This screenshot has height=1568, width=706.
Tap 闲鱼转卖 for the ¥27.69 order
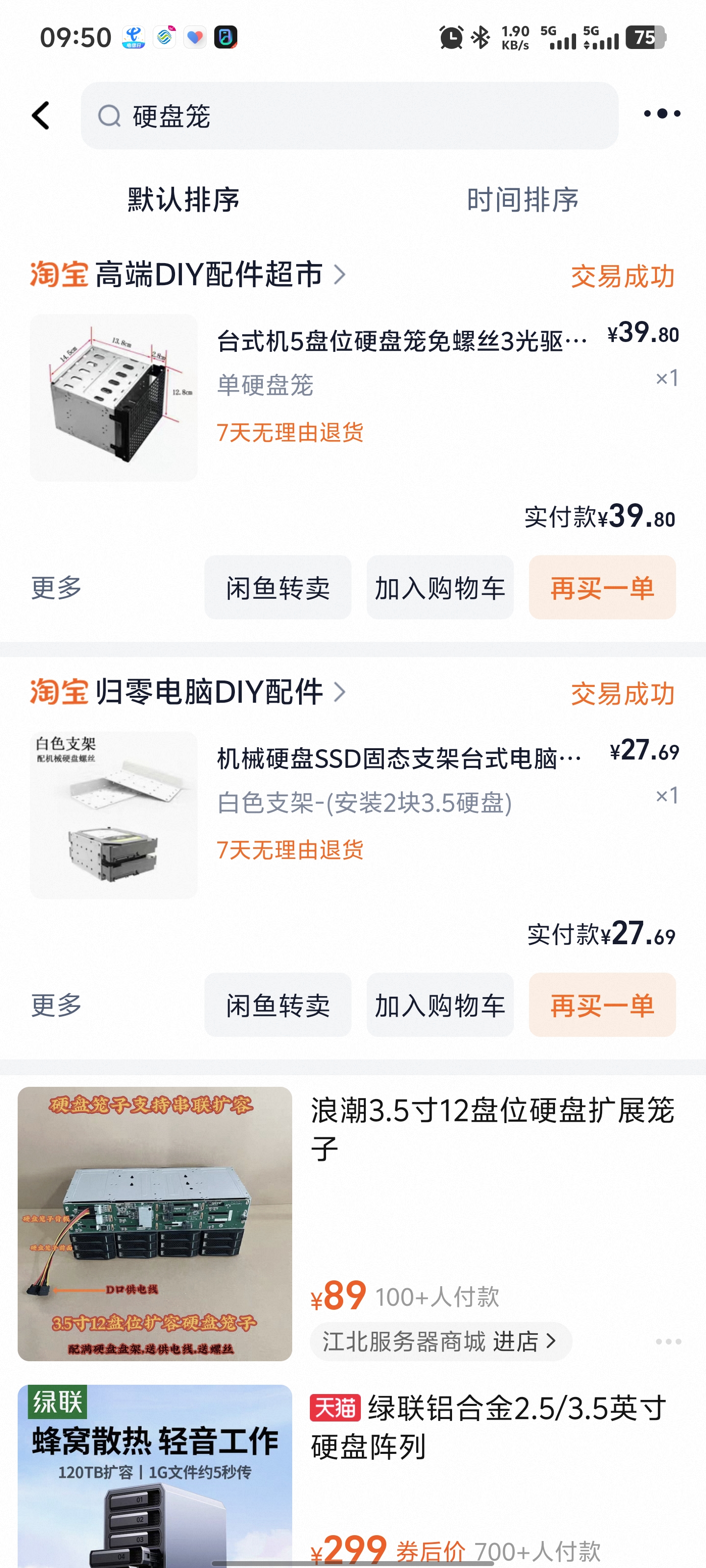[x=278, y=1005]
